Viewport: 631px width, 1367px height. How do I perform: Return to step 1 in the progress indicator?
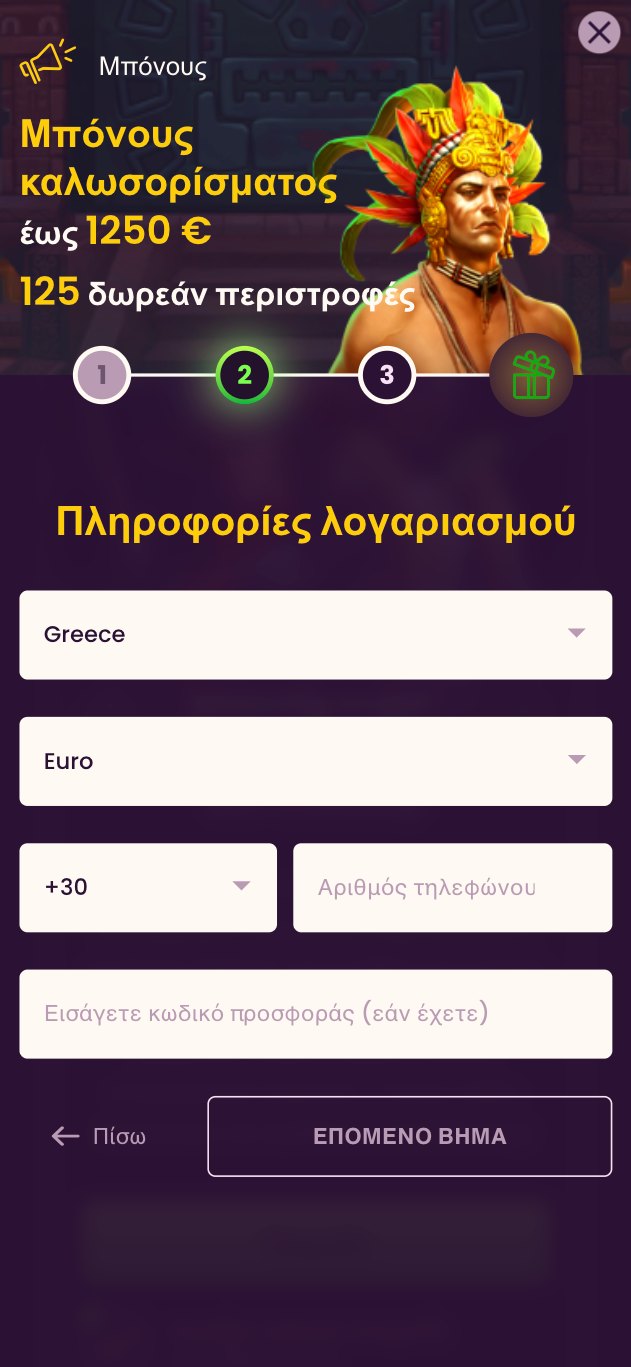[102, 376]
